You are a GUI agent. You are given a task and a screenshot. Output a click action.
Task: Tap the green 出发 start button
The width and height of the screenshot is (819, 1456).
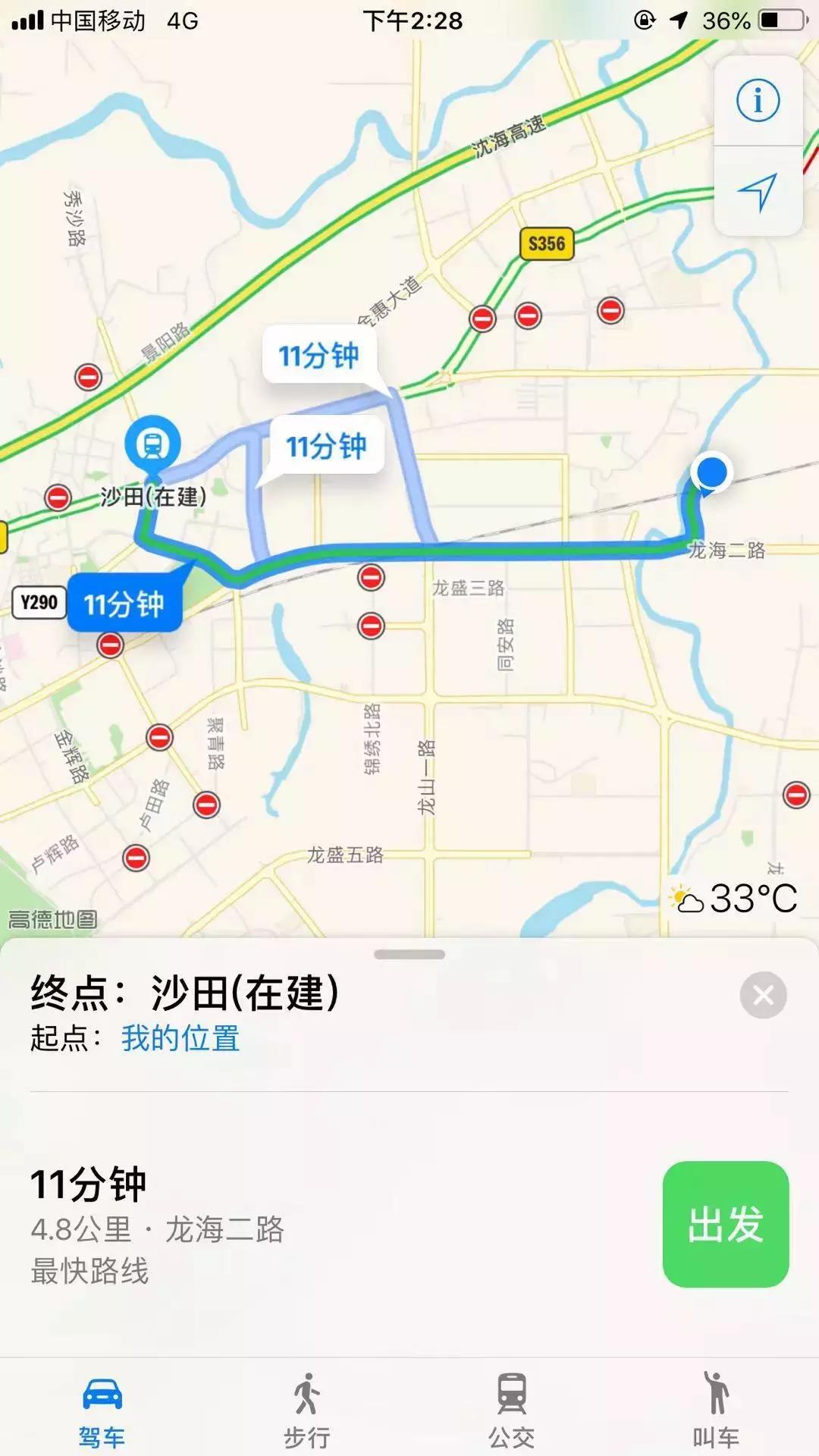click(x=726, y=1224)
